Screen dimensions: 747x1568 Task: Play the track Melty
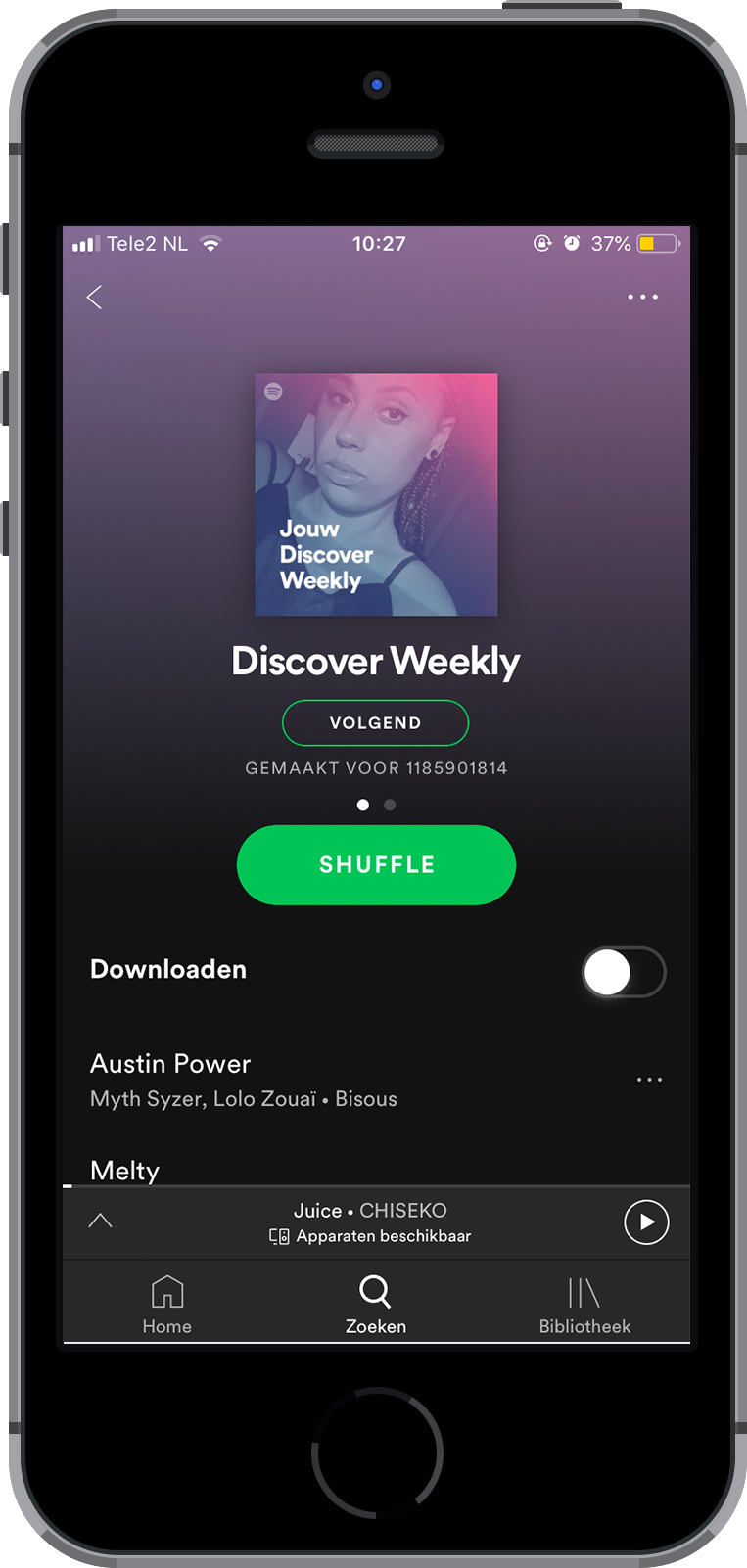pos(125,1170)
